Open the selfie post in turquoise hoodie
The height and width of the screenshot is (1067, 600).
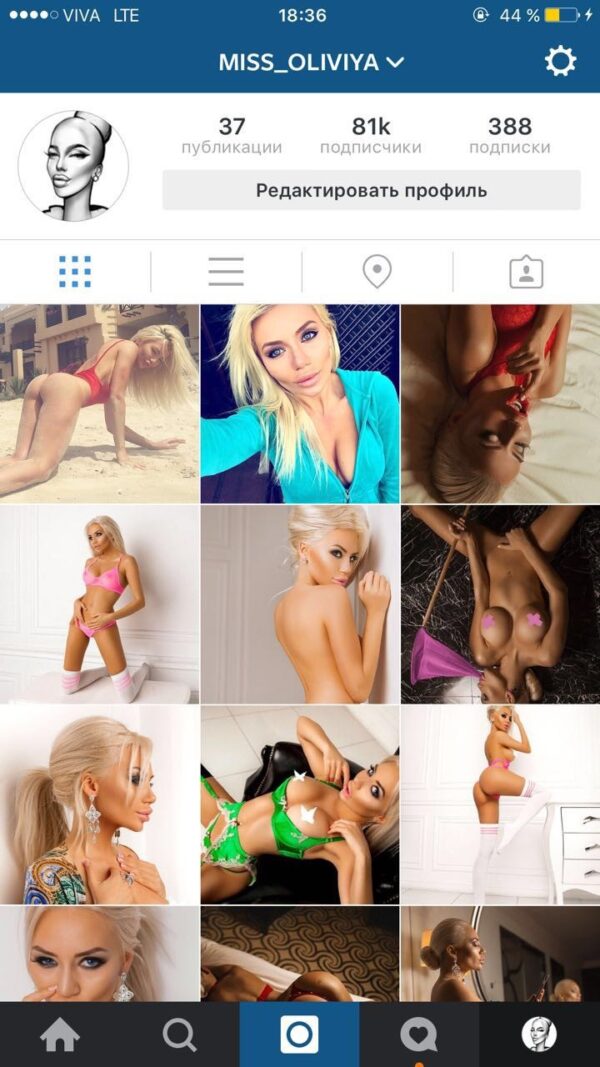(299, 403)
